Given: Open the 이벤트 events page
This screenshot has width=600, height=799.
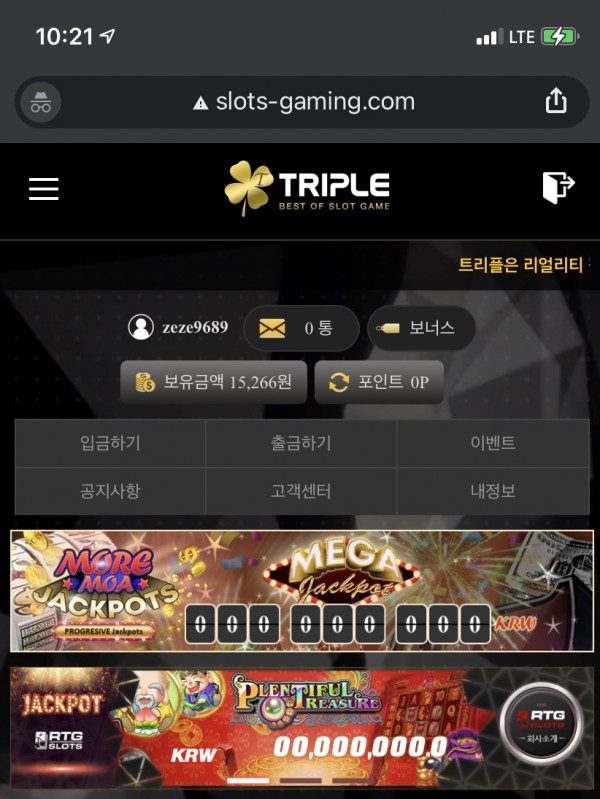Looking at the screenshot, I should click(493, 443).
